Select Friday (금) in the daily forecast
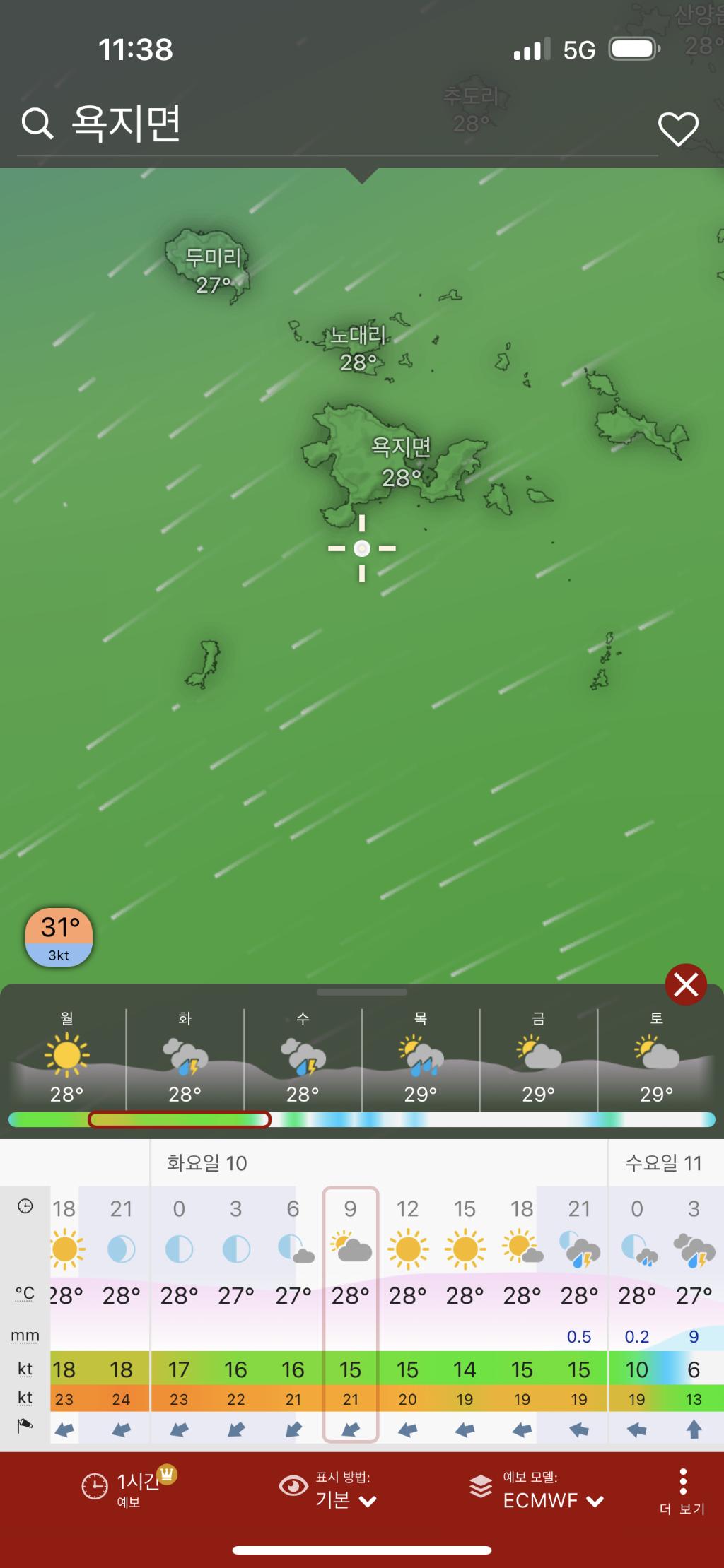The width and height of the screenshot is (724, 1568). point(538,1058)
